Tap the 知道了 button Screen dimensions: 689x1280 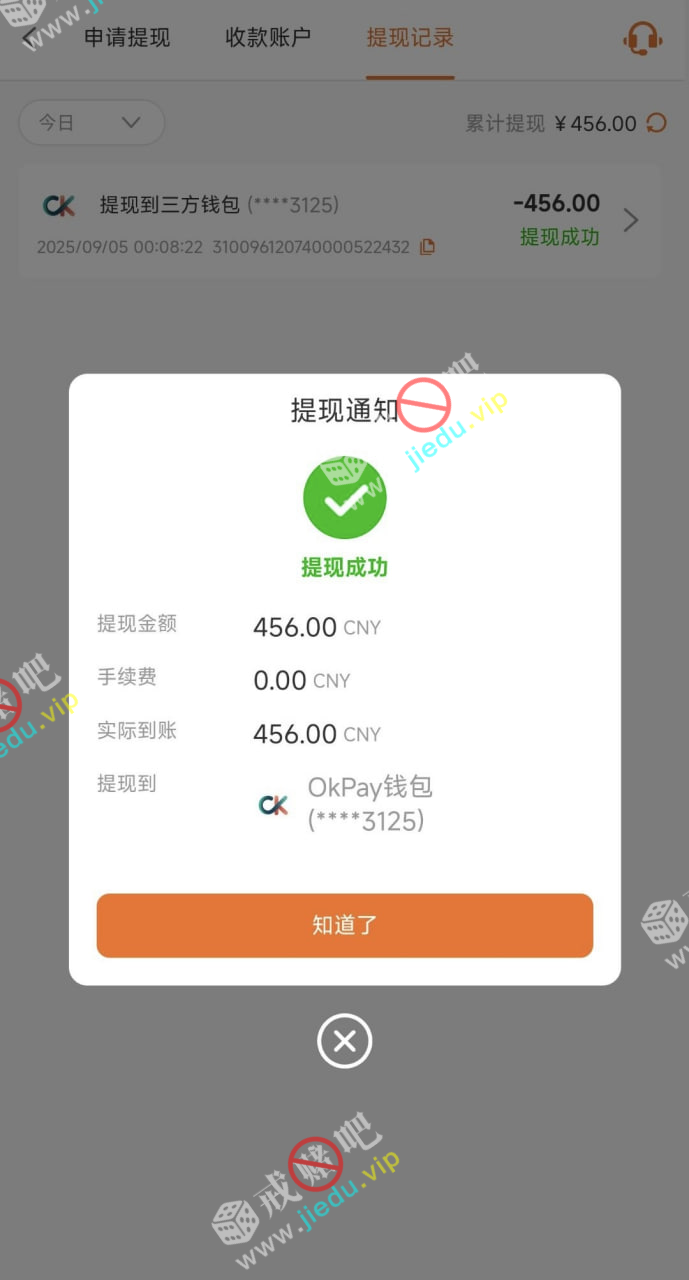pyautogui.click(x=344, y=925)
